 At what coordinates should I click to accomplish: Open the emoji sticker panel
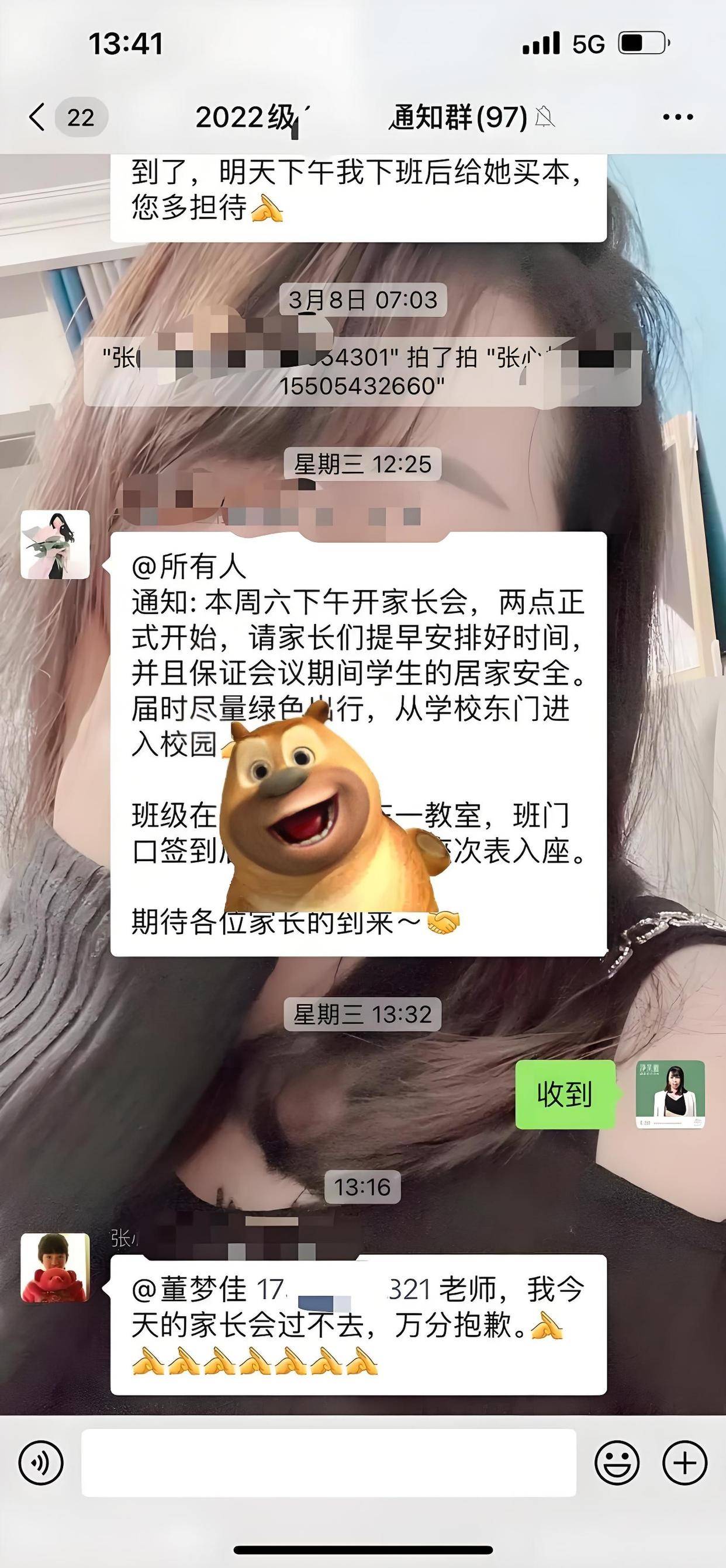[x=616, y=1463]
